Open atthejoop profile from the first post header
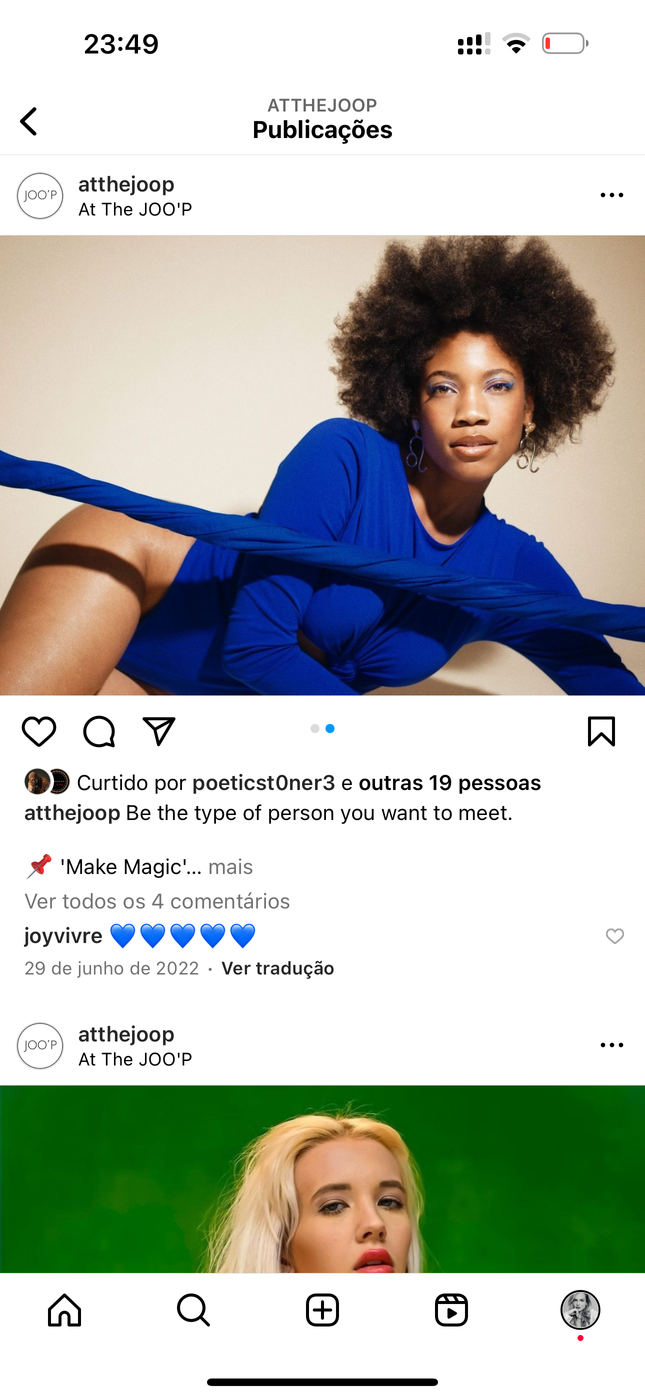Screen dimensions: 645x1398 [x=126, y=184]
